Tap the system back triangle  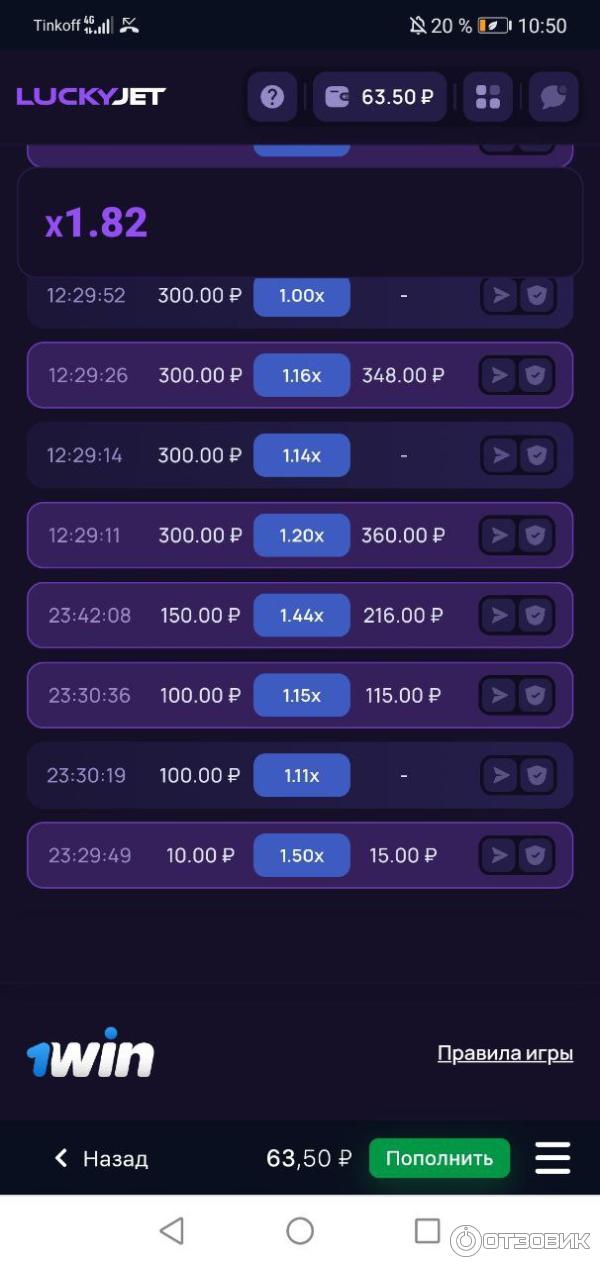tap(172, 1231)
